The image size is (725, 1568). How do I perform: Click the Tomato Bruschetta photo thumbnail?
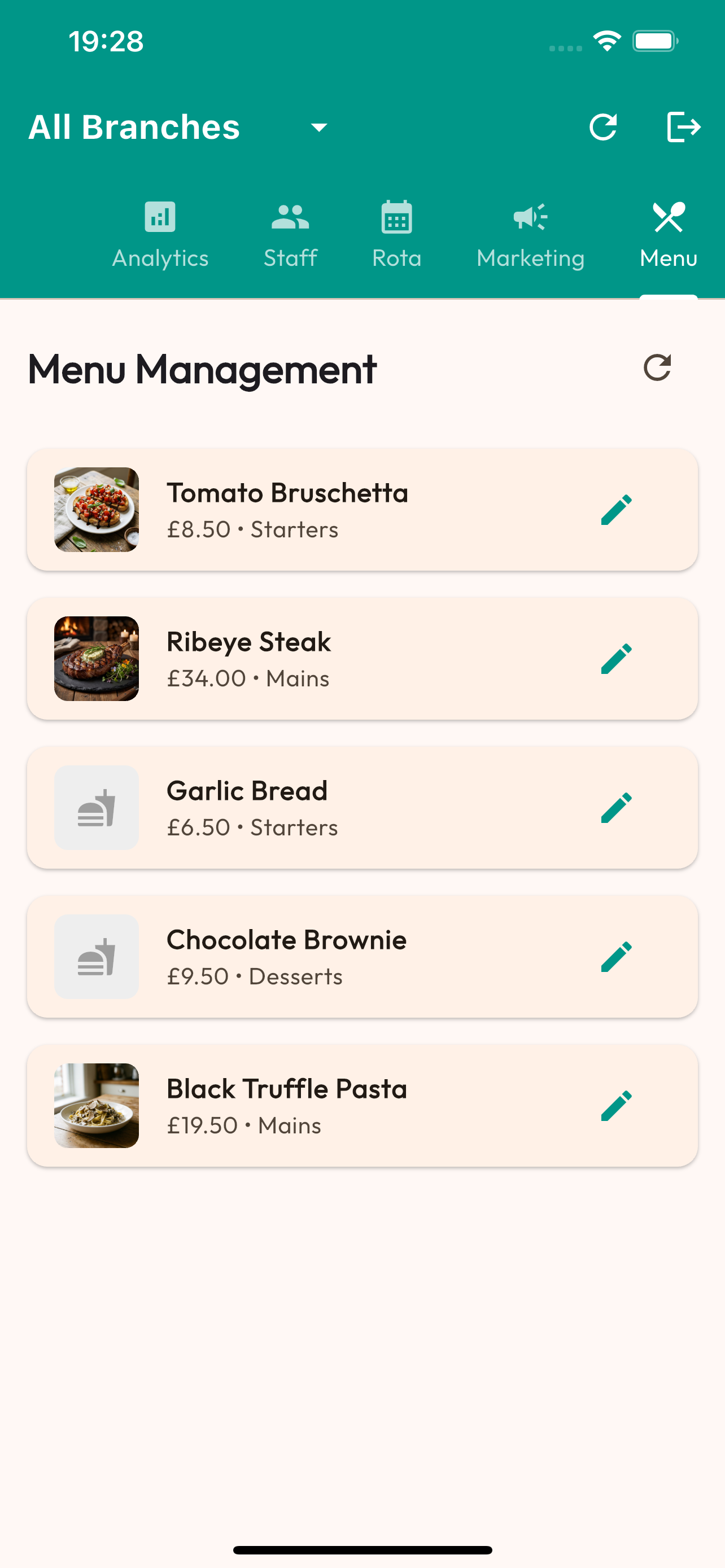[x=96, y=509]
